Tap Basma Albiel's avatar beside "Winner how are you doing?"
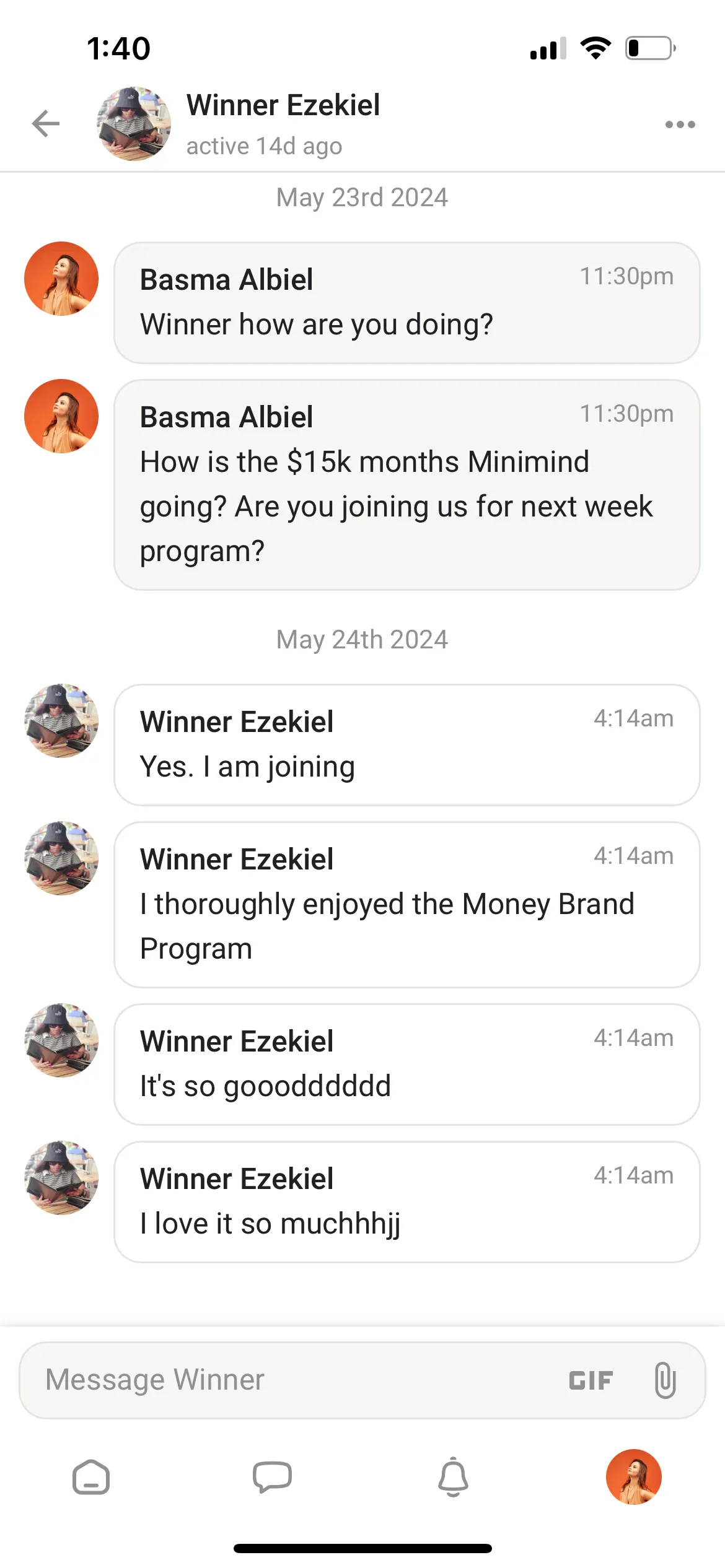Screen dimensions: 725x1568 61,279
